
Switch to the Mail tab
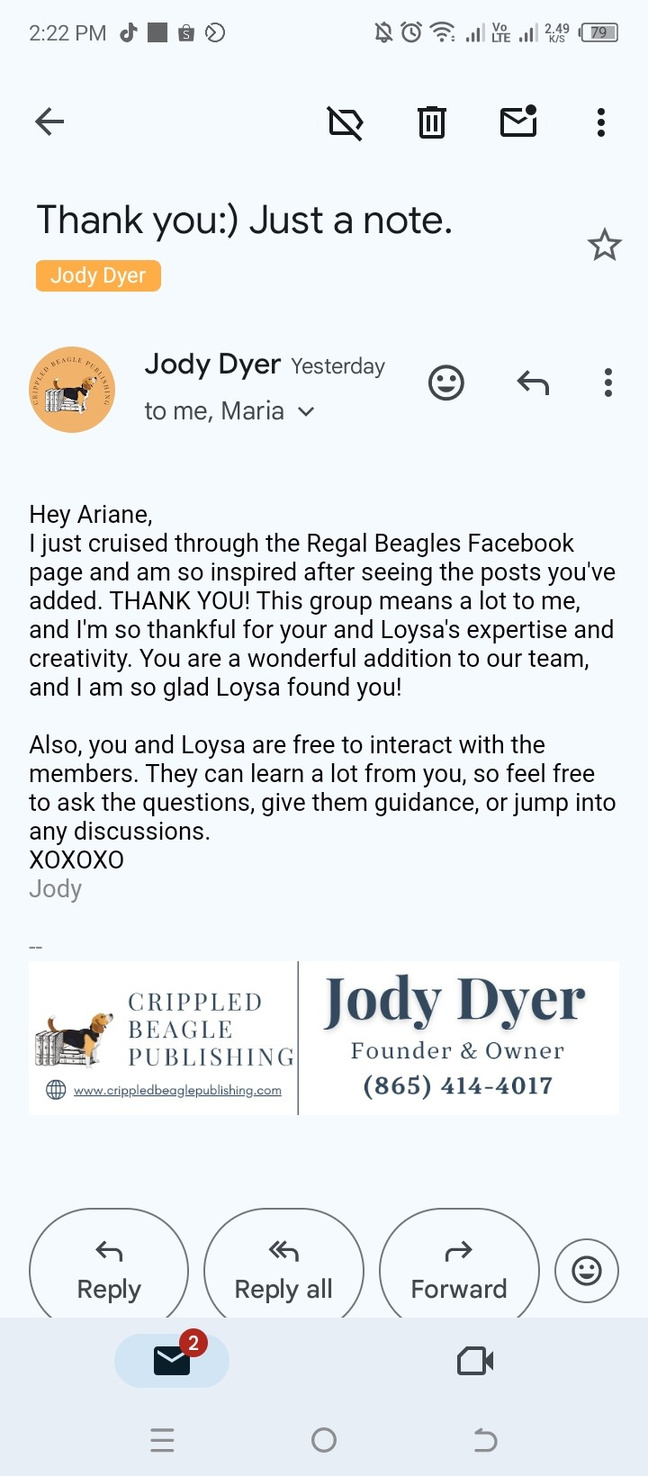[172, 1360]
